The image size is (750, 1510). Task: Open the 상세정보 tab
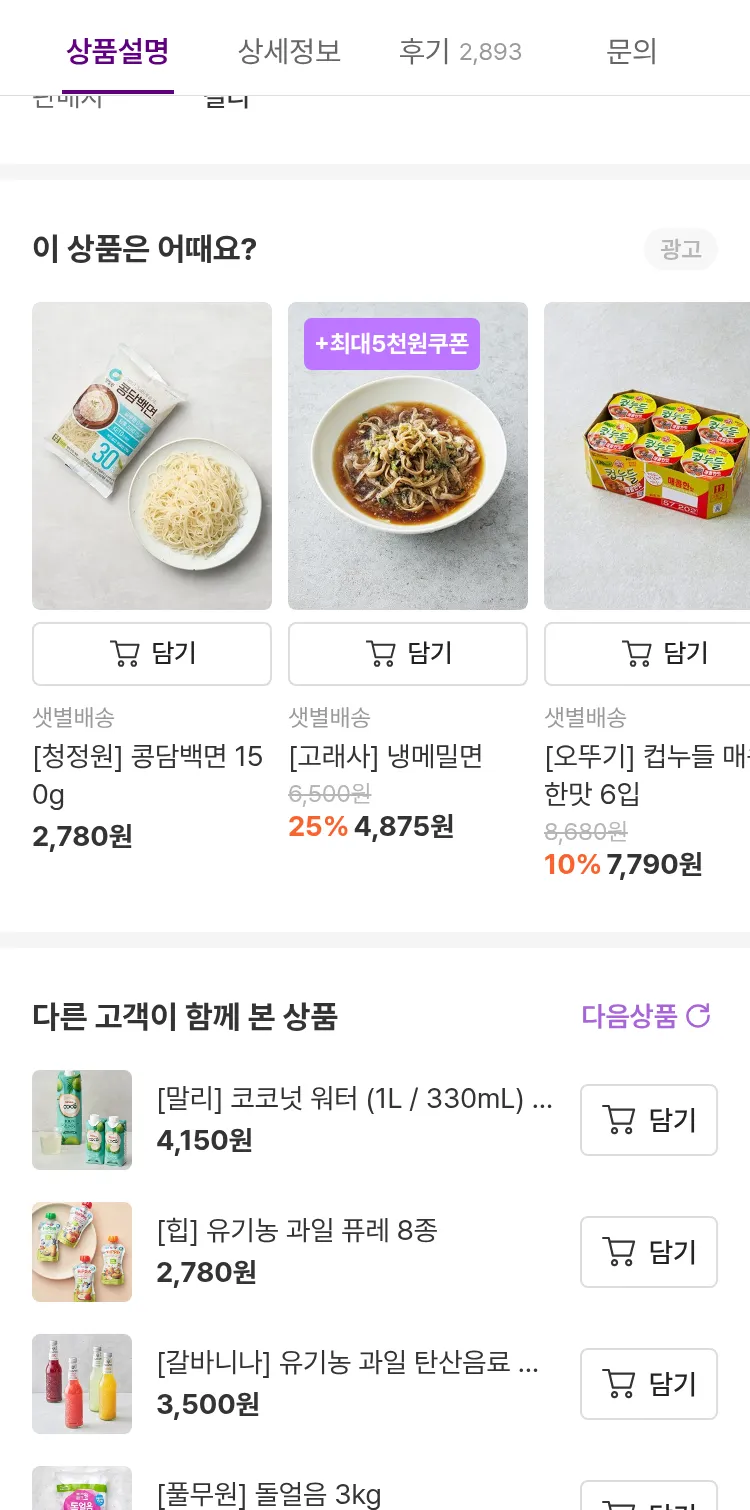(x=290, y=51)
